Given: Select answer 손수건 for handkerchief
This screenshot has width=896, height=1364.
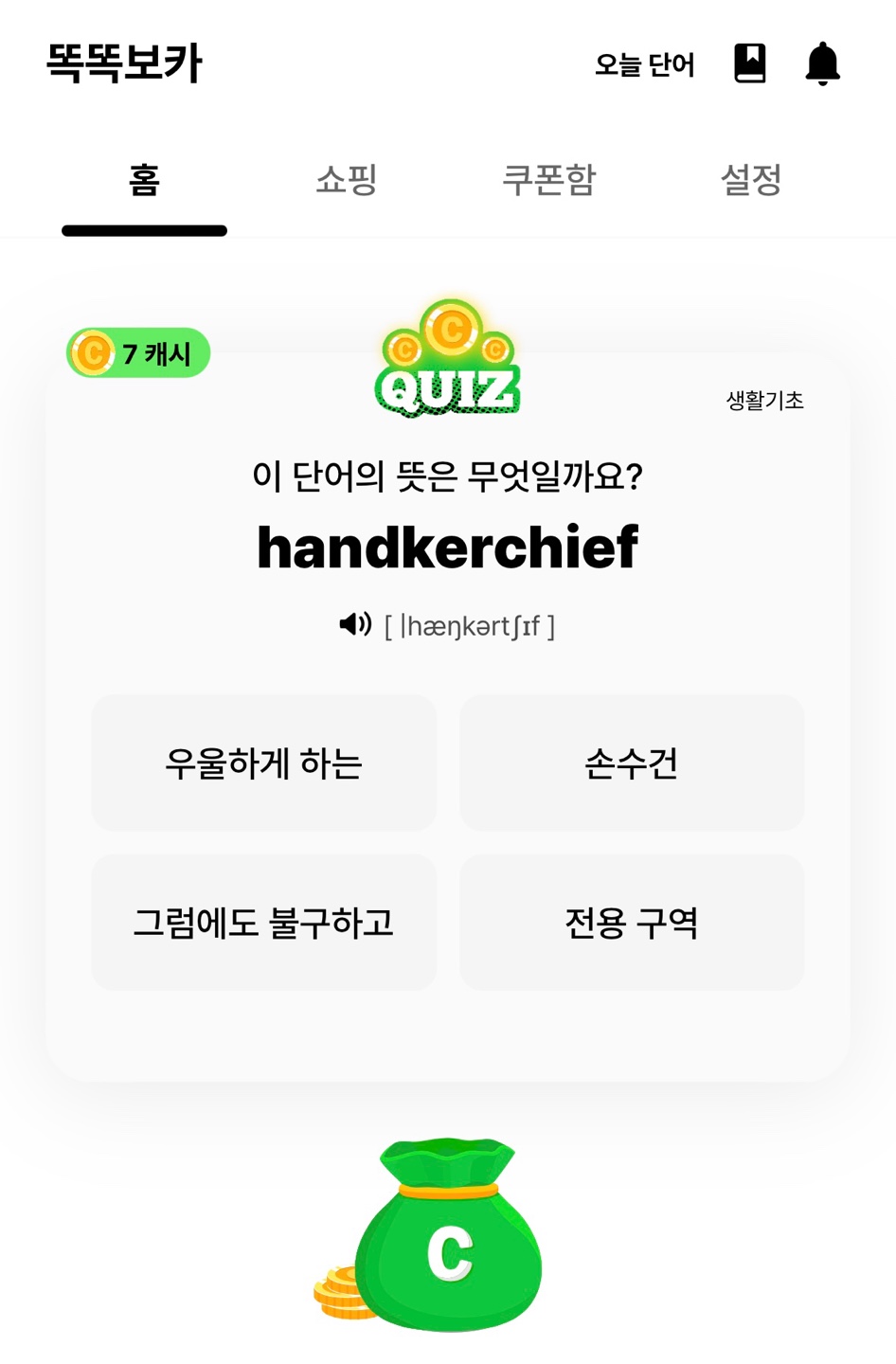Looking at the screenshot, I should click(631, 763).
